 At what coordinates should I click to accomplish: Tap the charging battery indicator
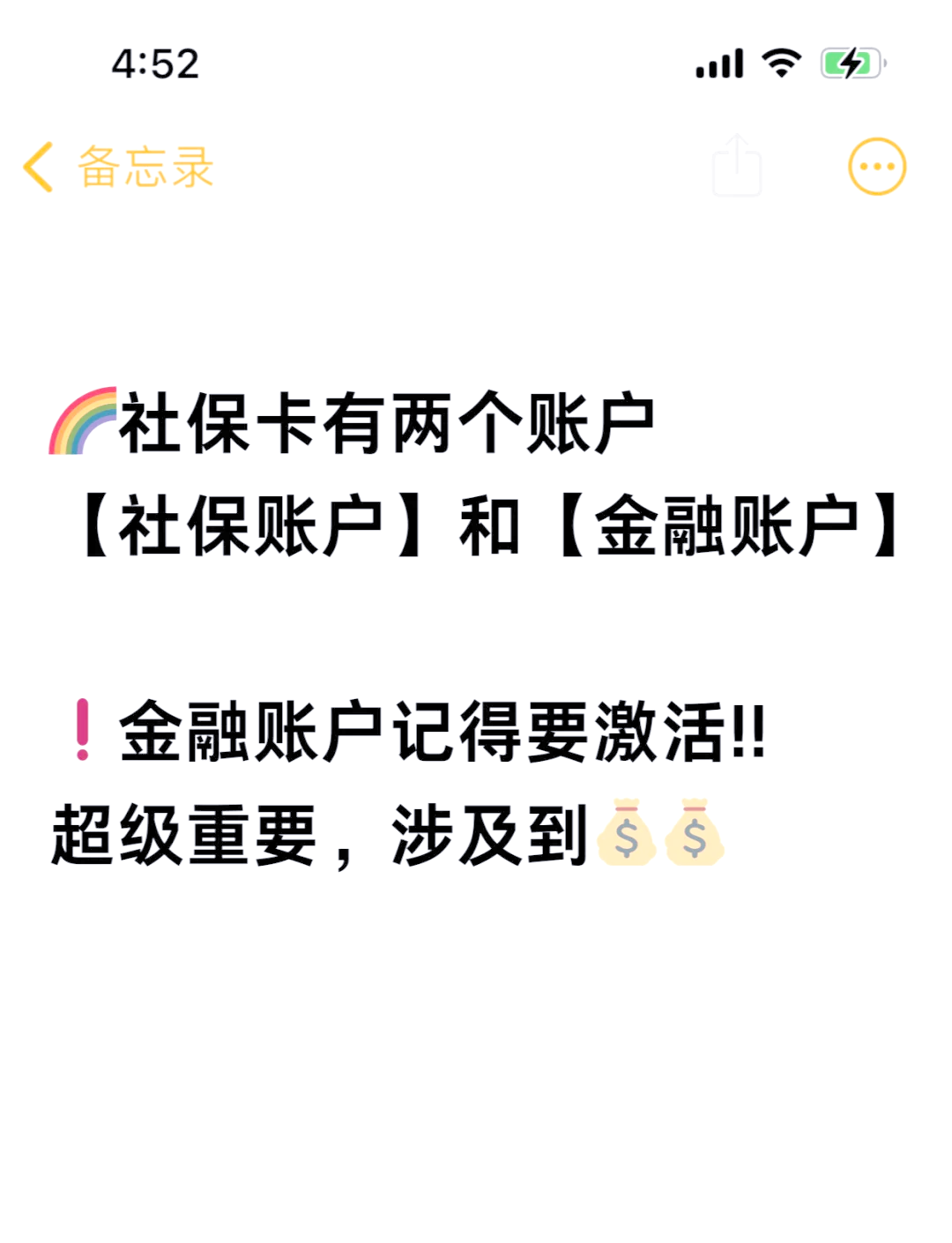(849, 63)
